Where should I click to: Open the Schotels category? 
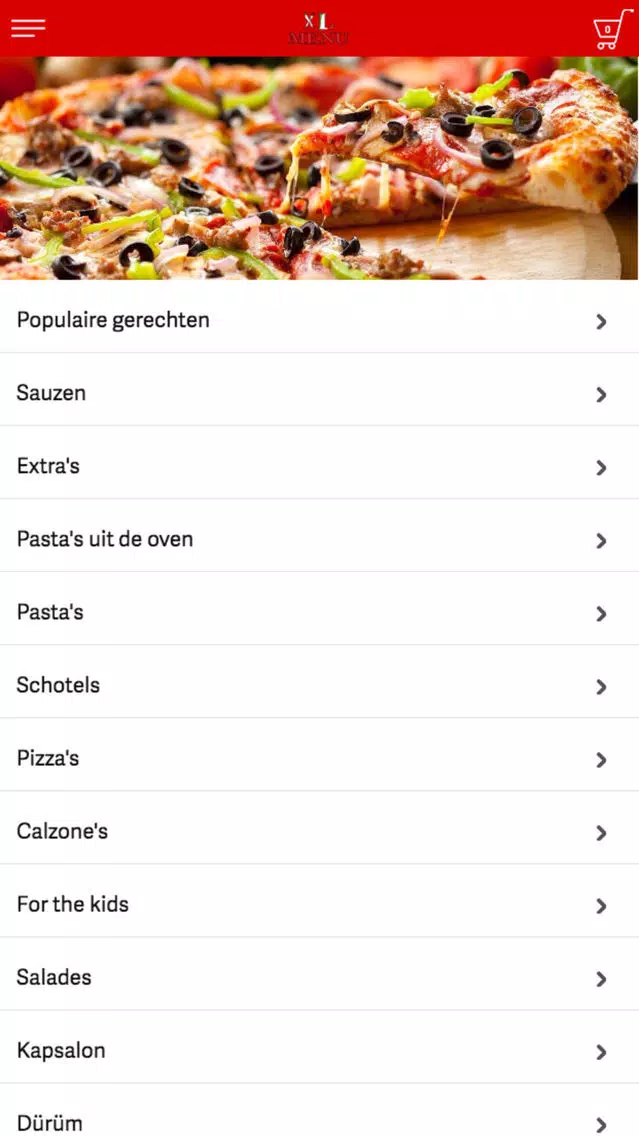(x=319, y=686)
